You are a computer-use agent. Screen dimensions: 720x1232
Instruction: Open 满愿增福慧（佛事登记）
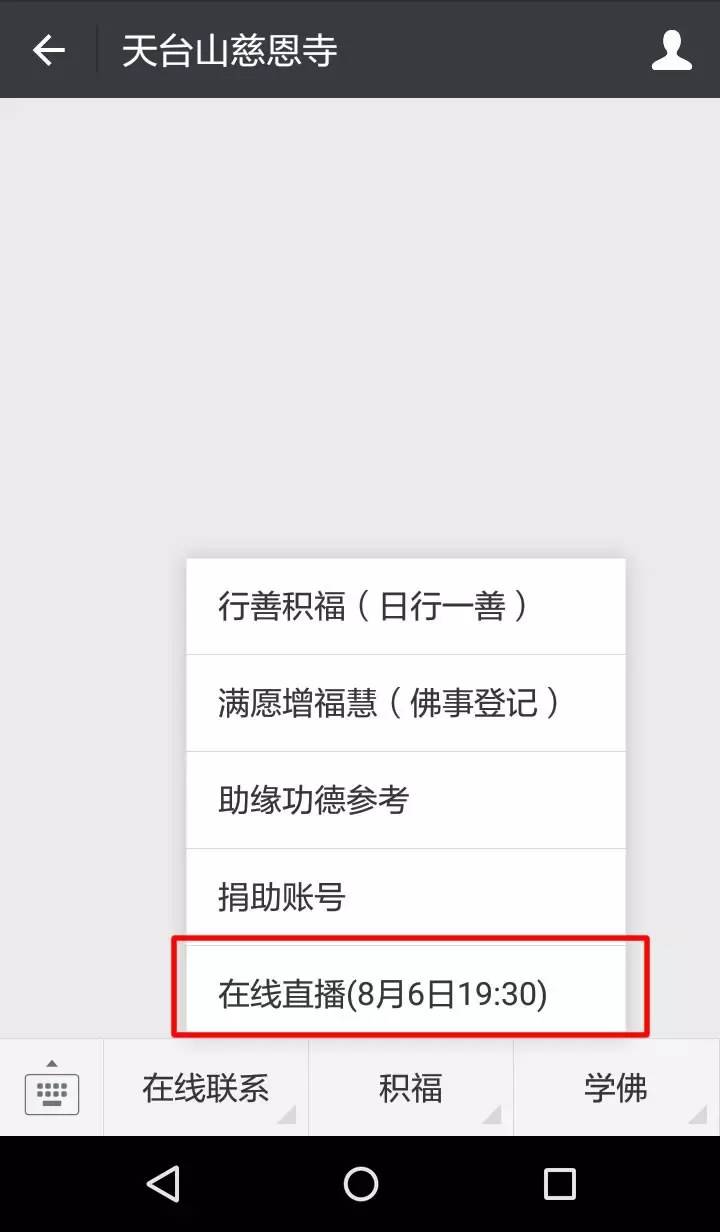tap(405, 703)
